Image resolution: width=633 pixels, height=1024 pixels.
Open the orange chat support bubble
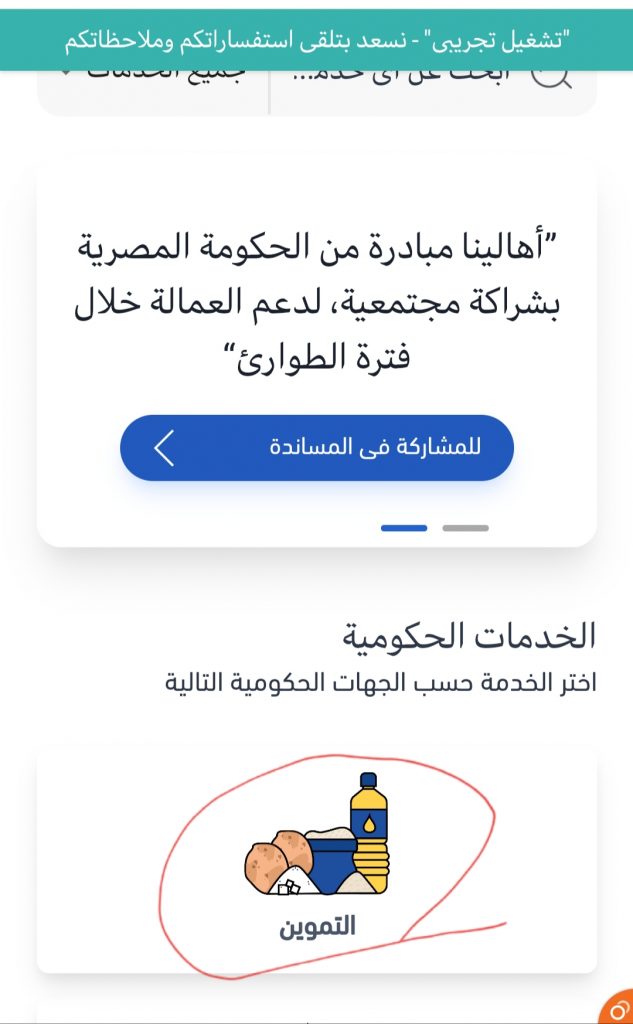point(617,1009)
